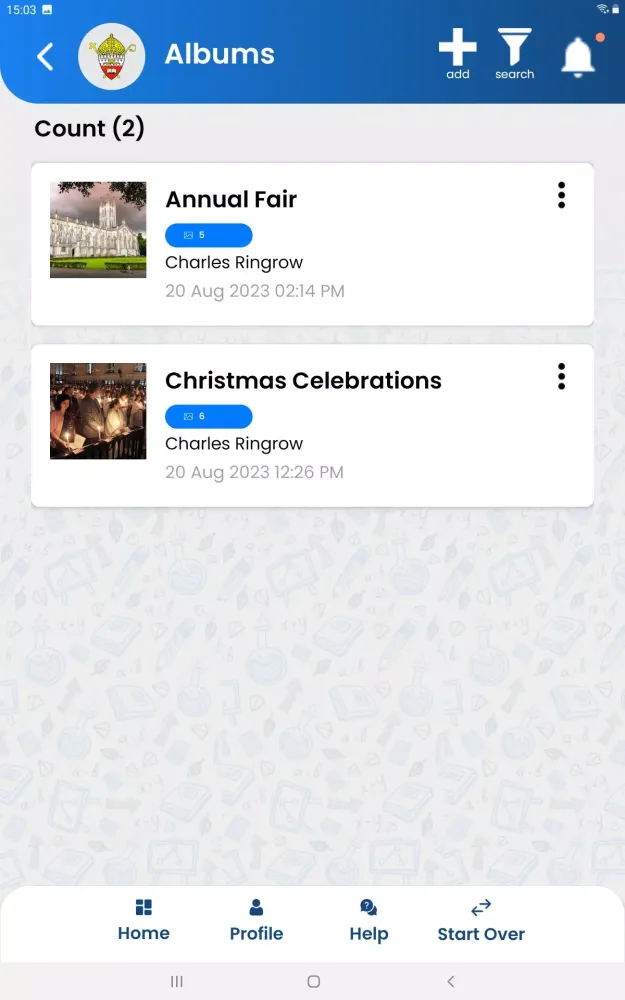This screenshot has width=625, height=1000.
Task: Open options menu for Annual Fair
Action: pyautogui.click(x=561, y=195)
